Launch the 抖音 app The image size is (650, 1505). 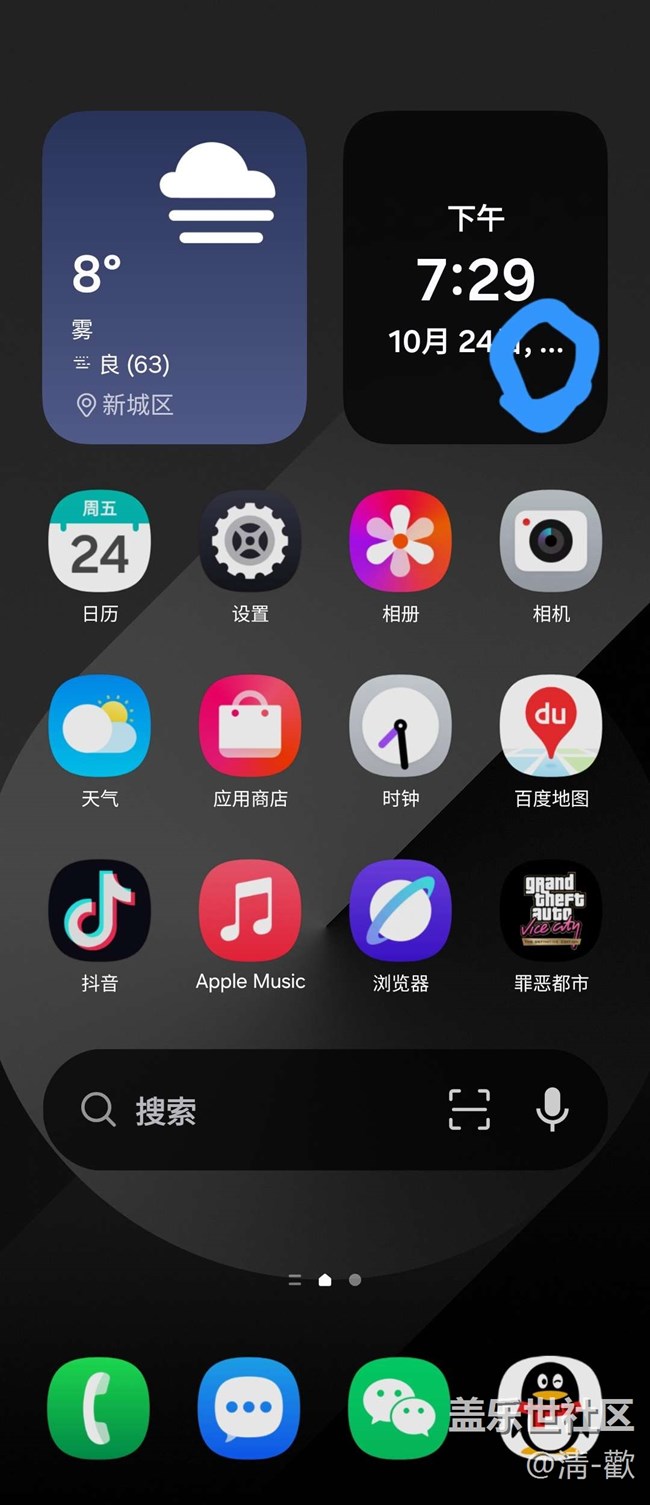click(100, 910)
